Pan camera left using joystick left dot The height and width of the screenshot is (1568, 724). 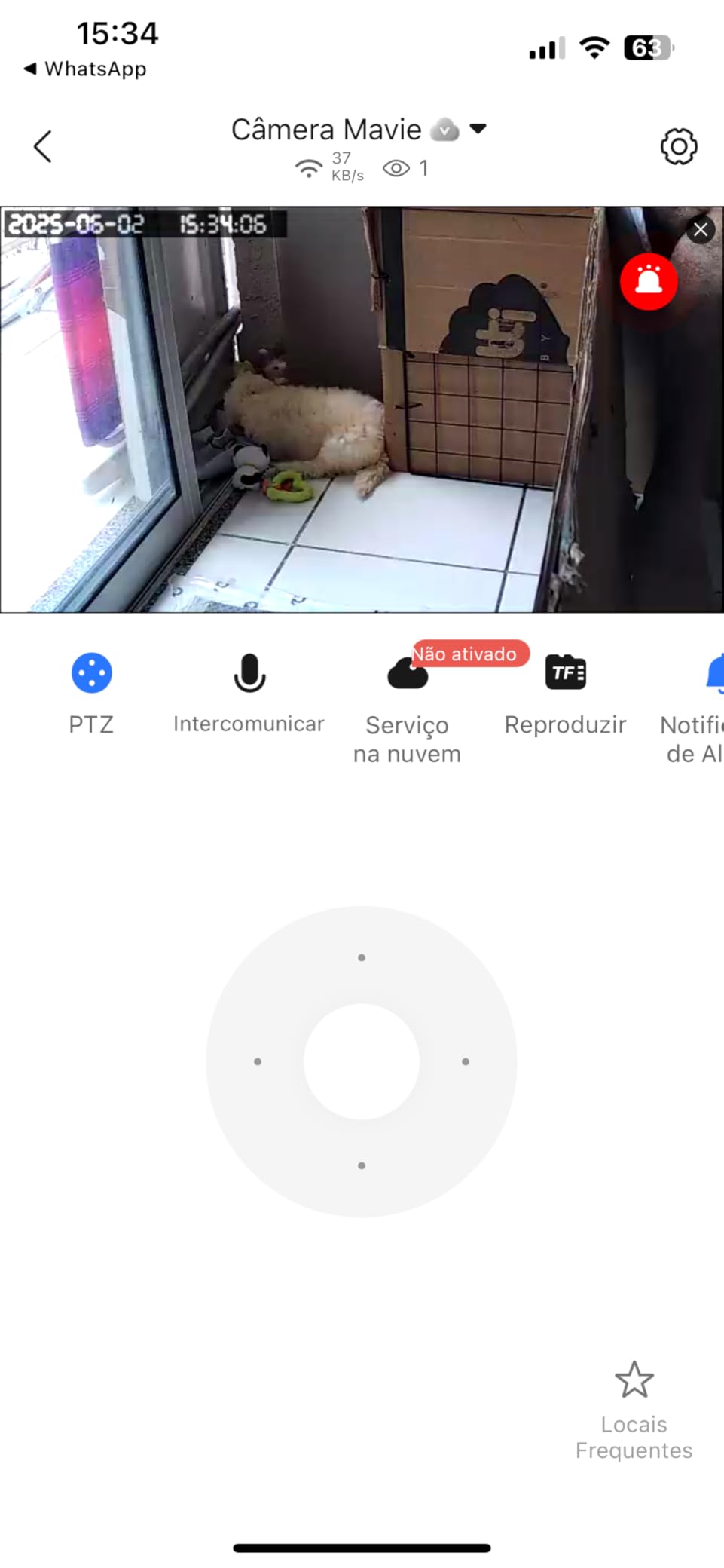point(258,1061)
